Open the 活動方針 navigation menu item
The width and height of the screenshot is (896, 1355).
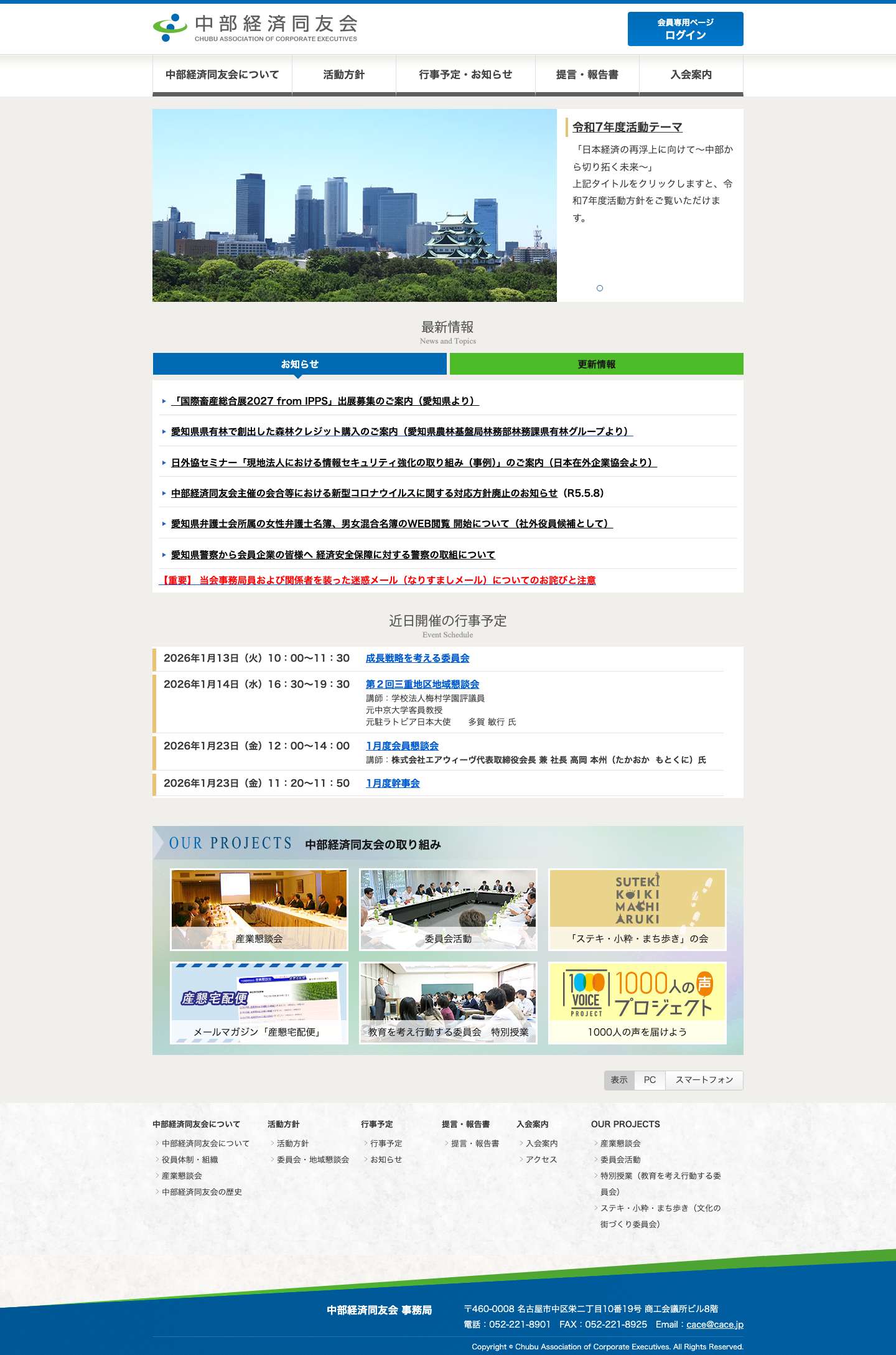tap(343, 75)
